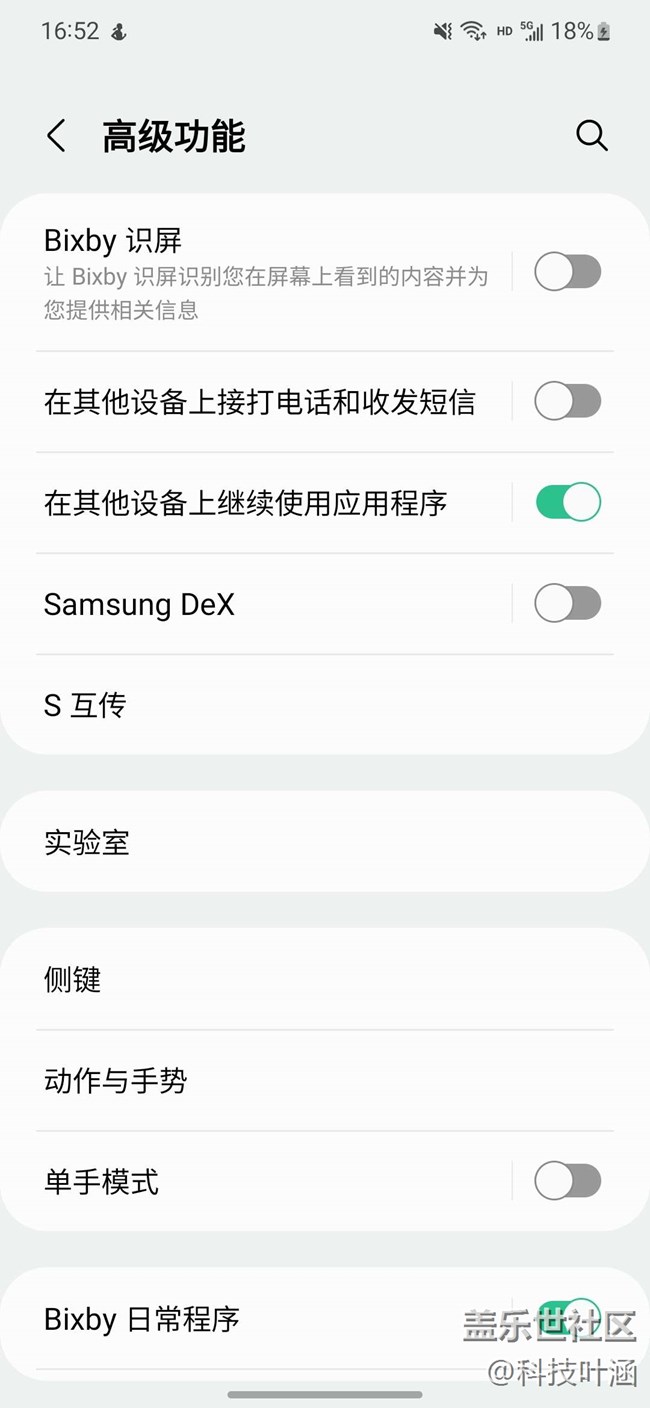Enable the Bixby 识屏 switch
Viewport: 650px width, 1408px height.
pyautogui.click(x=567, y=272)
